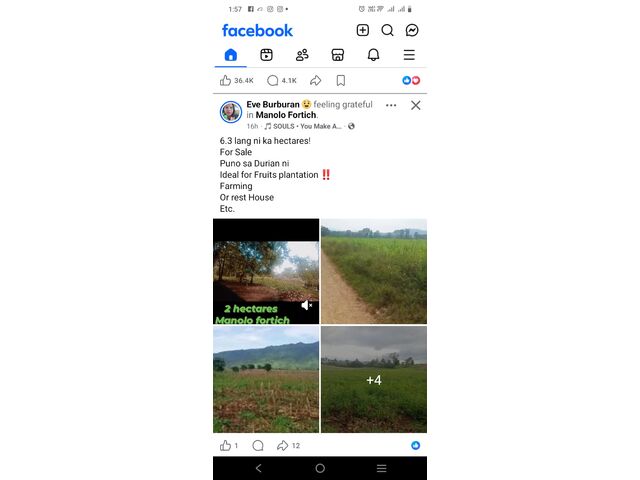
Task: Save the previous post with bookmark icon
Action: (341, 80)
